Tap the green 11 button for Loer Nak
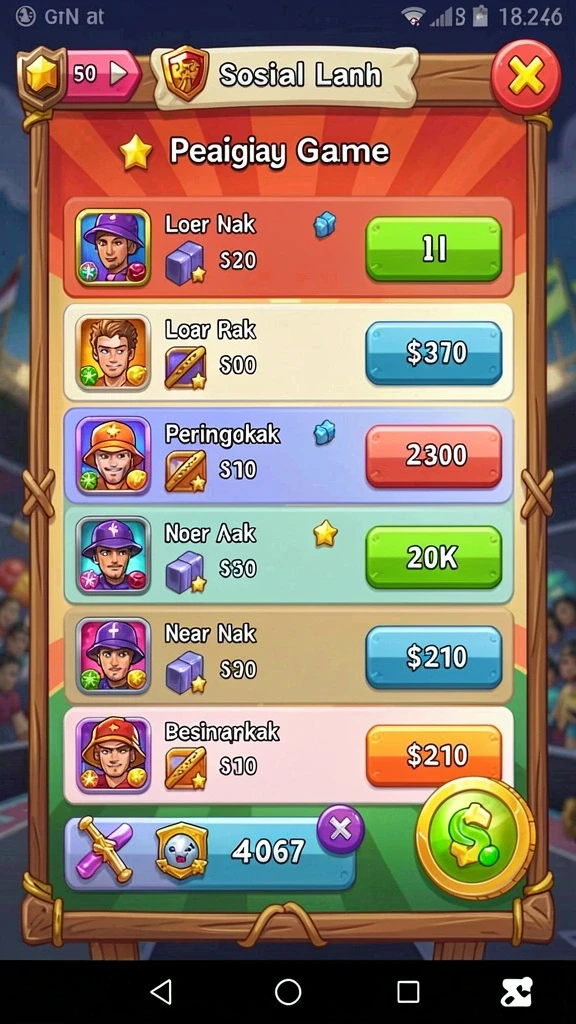Screen dimensions: 576x1024 [433, 249]
